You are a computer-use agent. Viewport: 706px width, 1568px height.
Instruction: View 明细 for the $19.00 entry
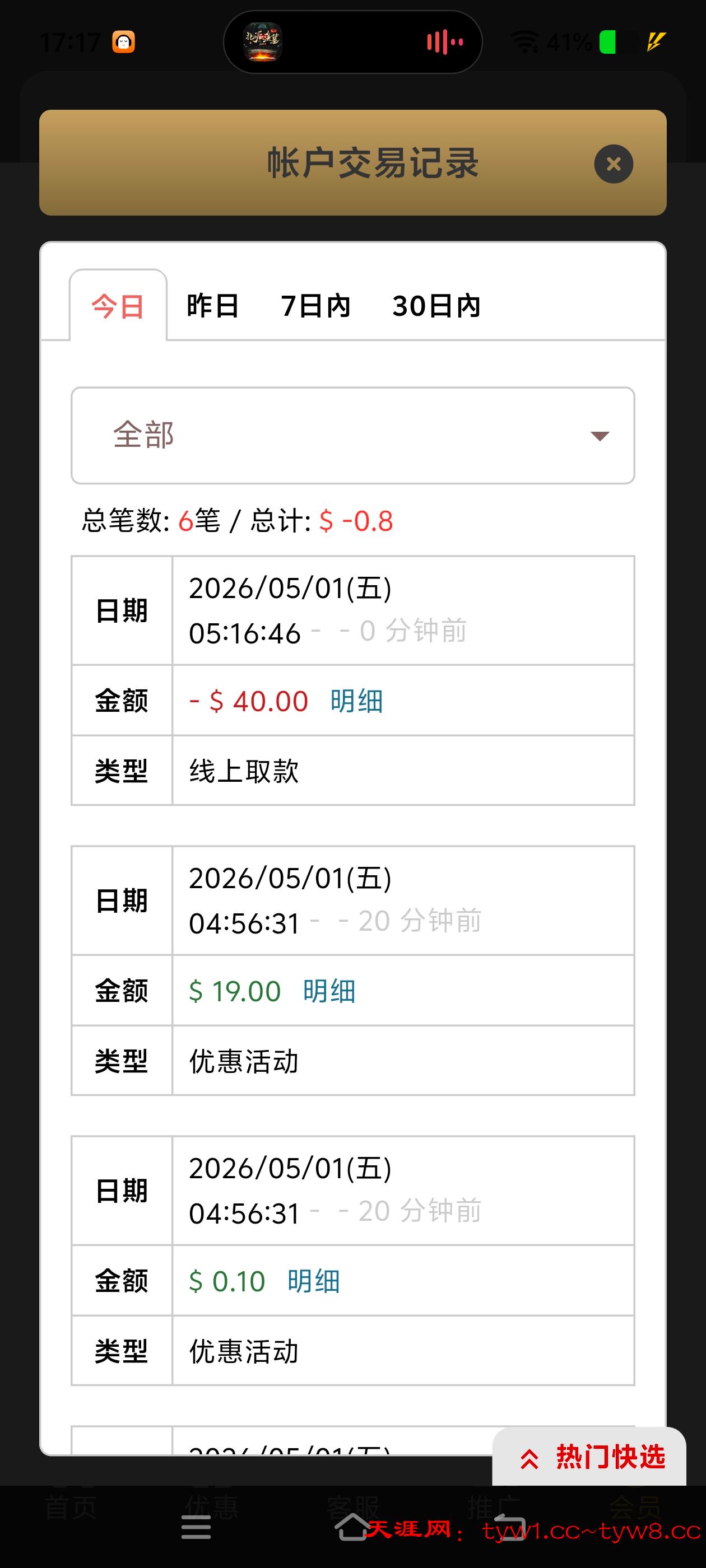click(x=329, y=991)
